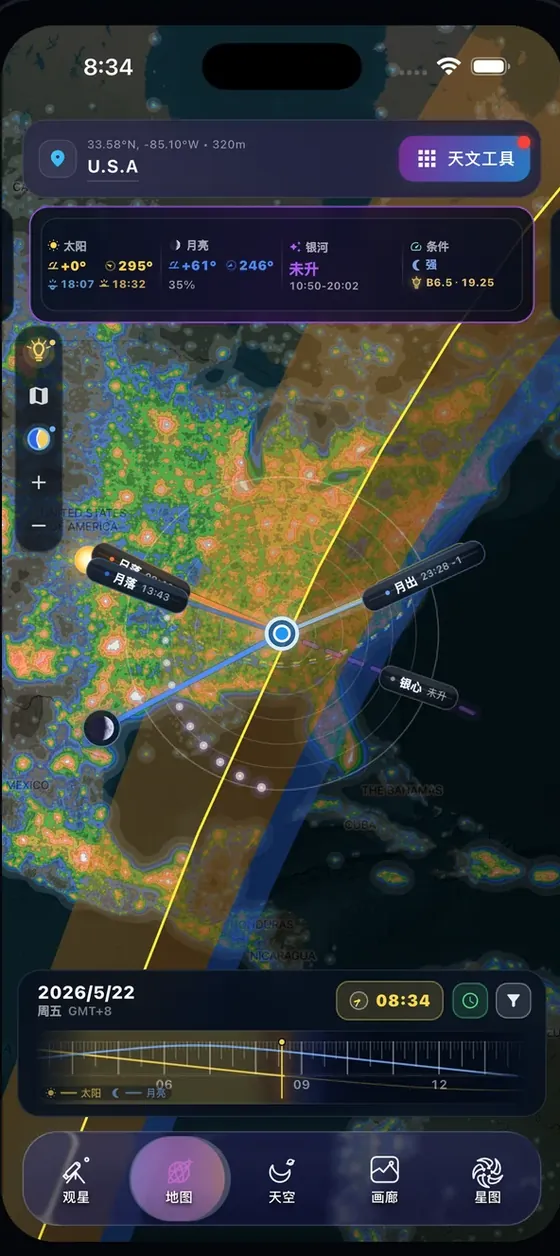This screenshot has height=1256, width=560.
Task: Zoom in with the plus button
Action: (39, 483)
